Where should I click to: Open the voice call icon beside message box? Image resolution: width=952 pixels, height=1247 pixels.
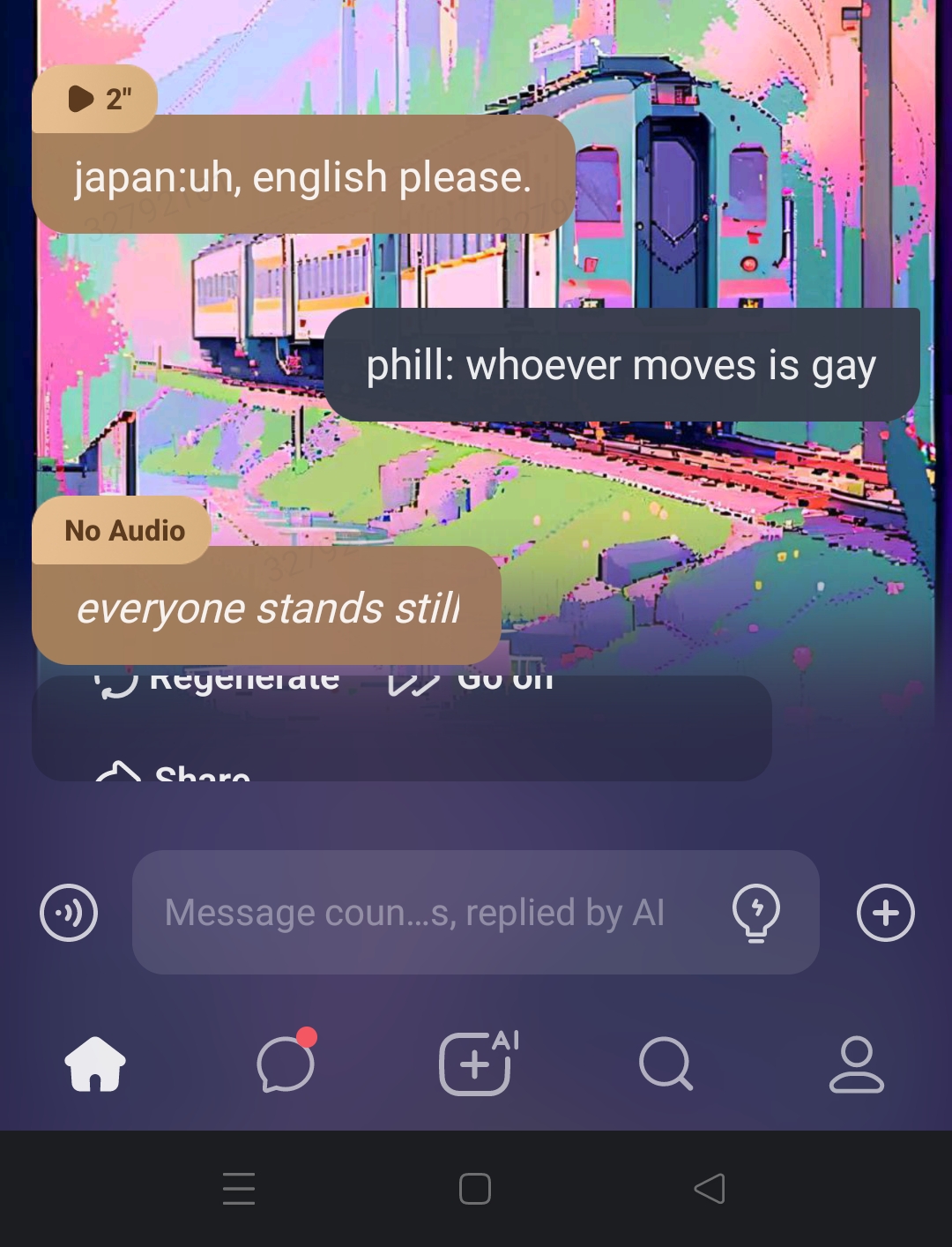click(69, 913)
